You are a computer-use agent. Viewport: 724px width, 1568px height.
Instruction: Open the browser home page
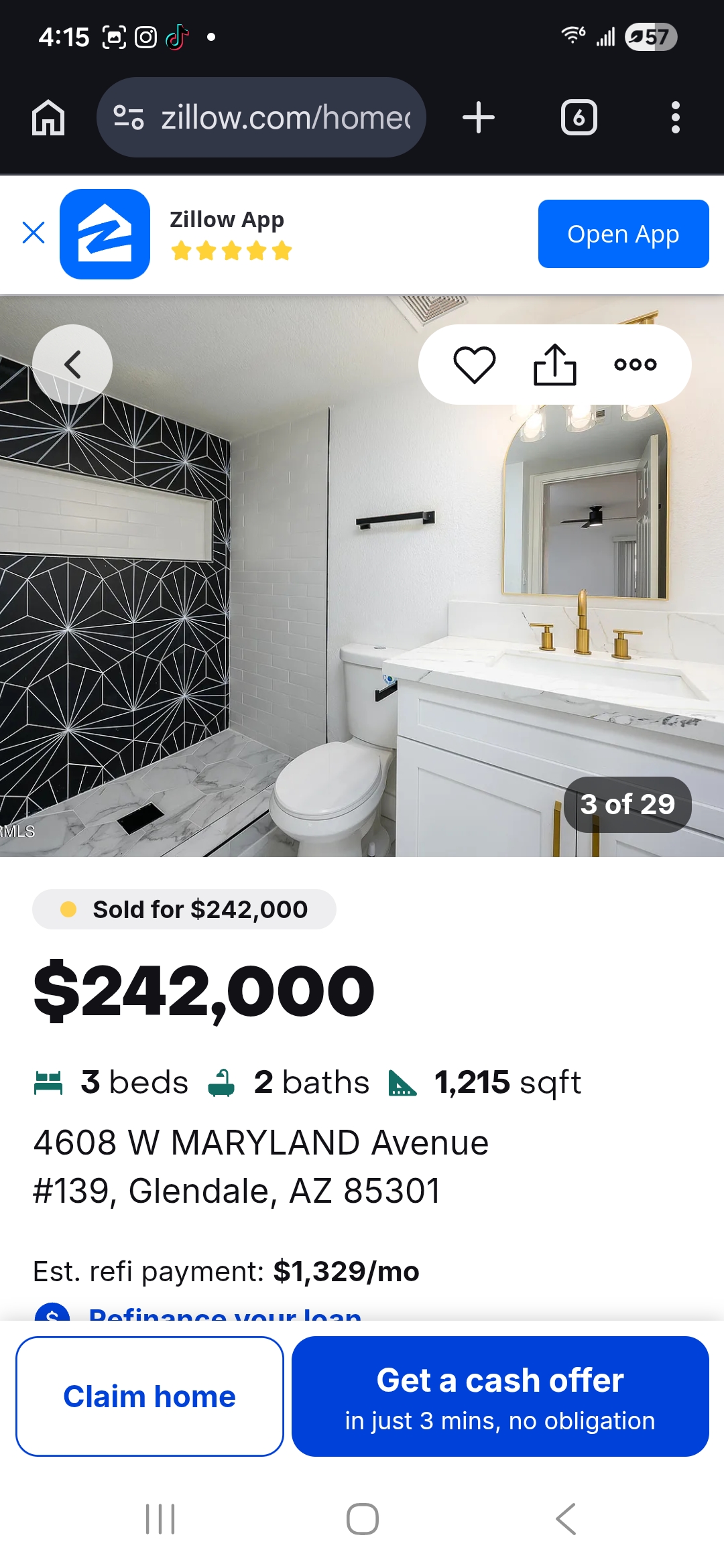[48, 118]
